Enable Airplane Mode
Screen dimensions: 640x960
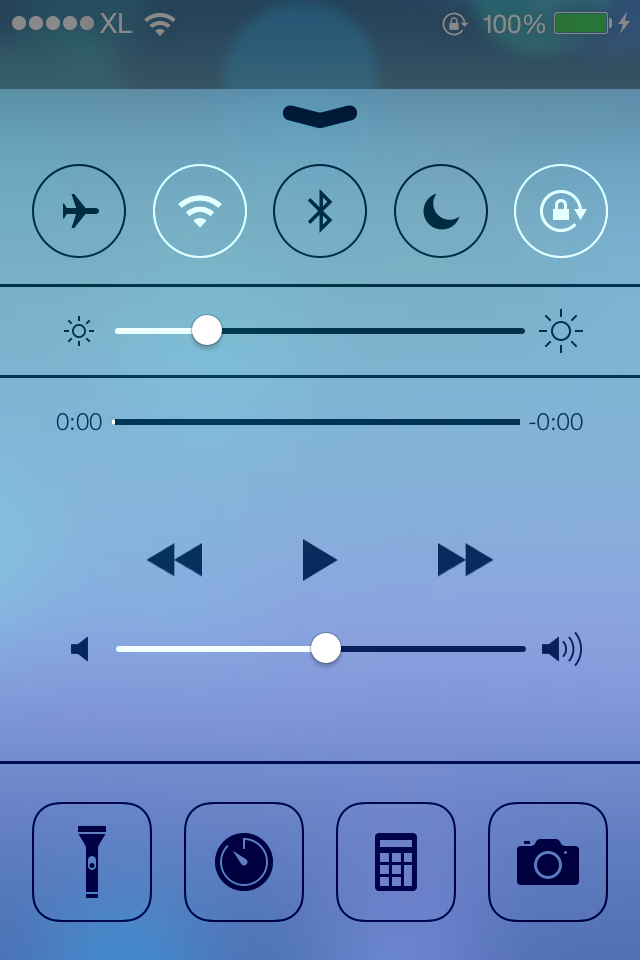pyautogui.click(x=79, y=211)
